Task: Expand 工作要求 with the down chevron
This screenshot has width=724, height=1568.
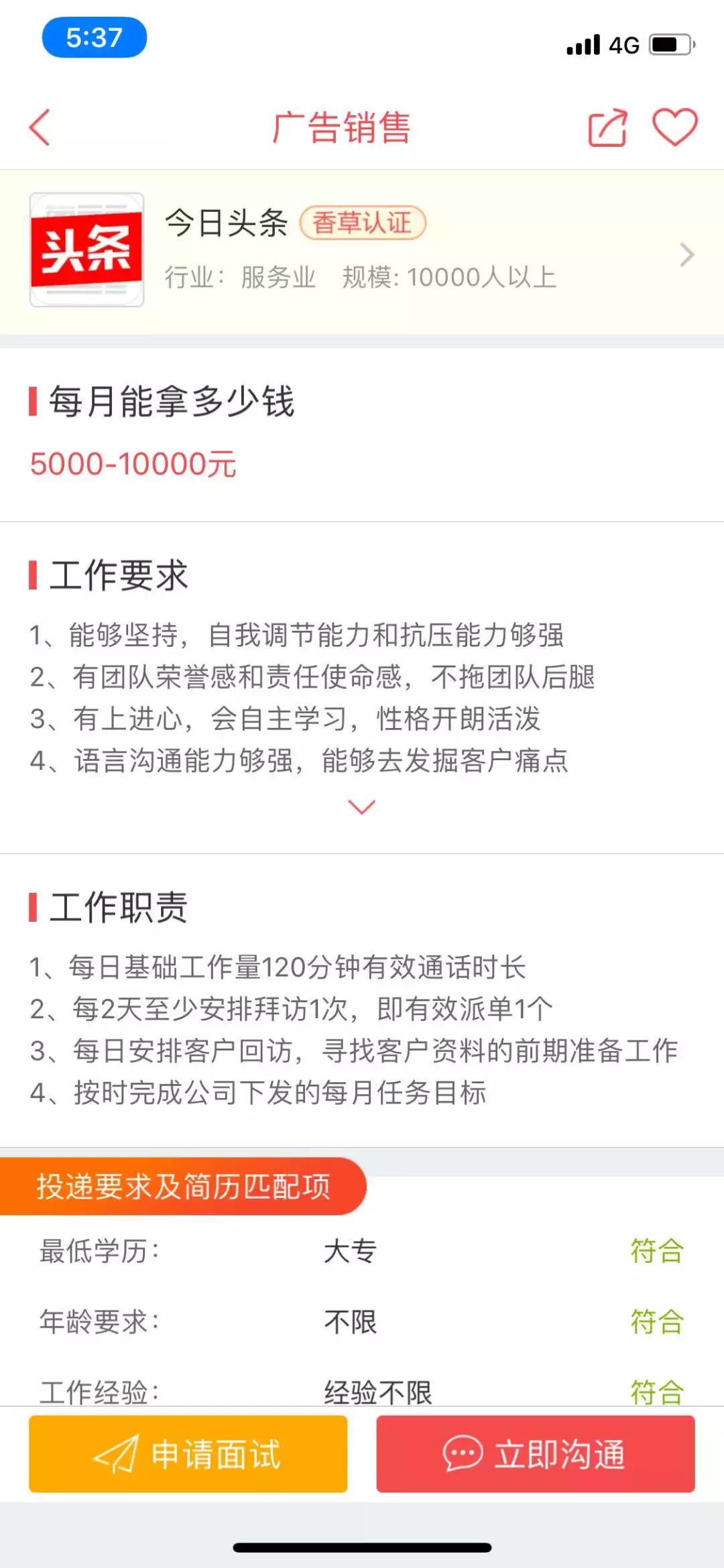Action: point(361,808)
